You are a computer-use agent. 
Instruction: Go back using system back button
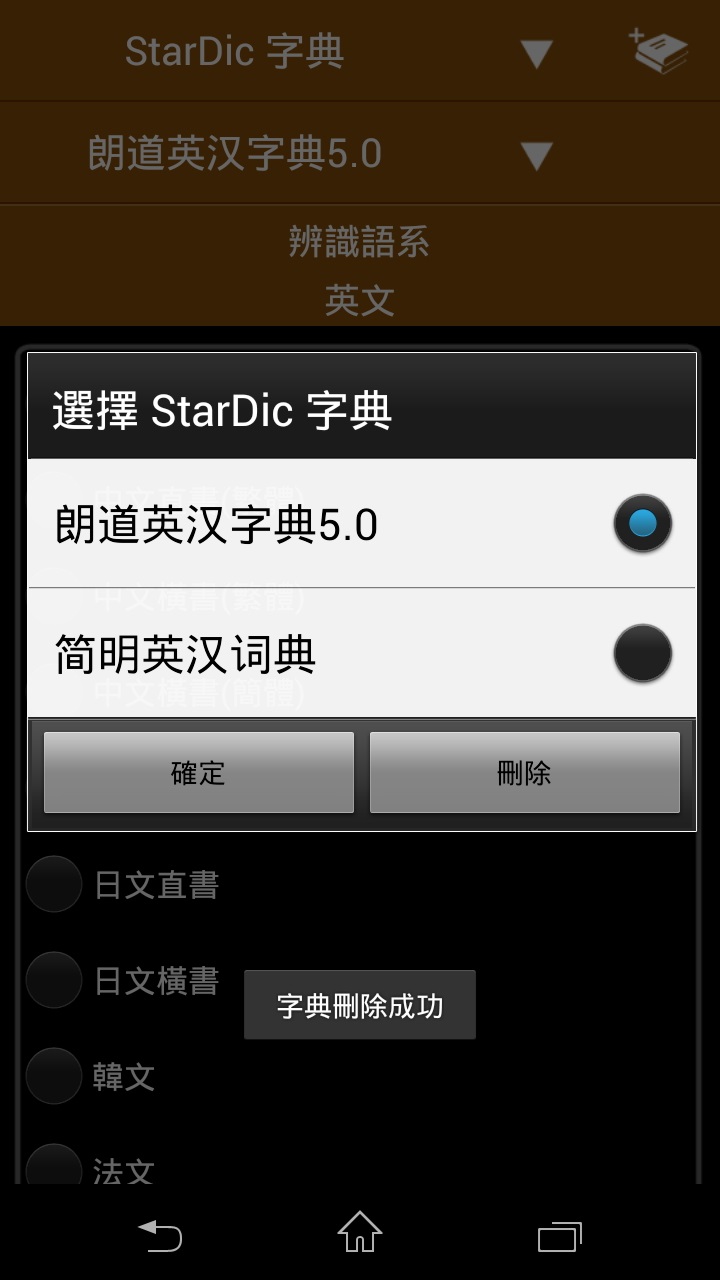(x=160, y=1236)
